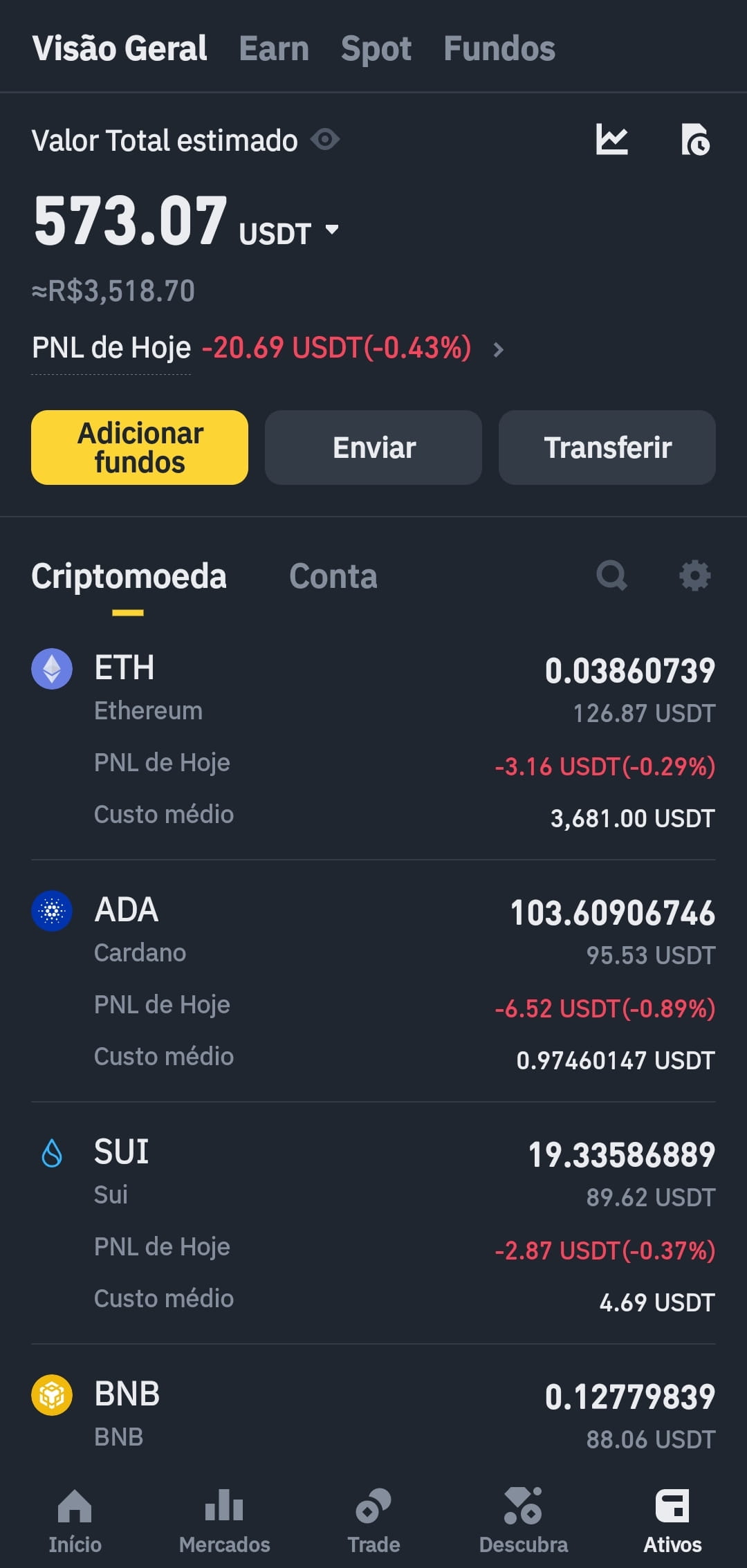The height and width of the screenshot is (1568, 747).
Task: Open the transaction history icon
Action: pos(695,140)
